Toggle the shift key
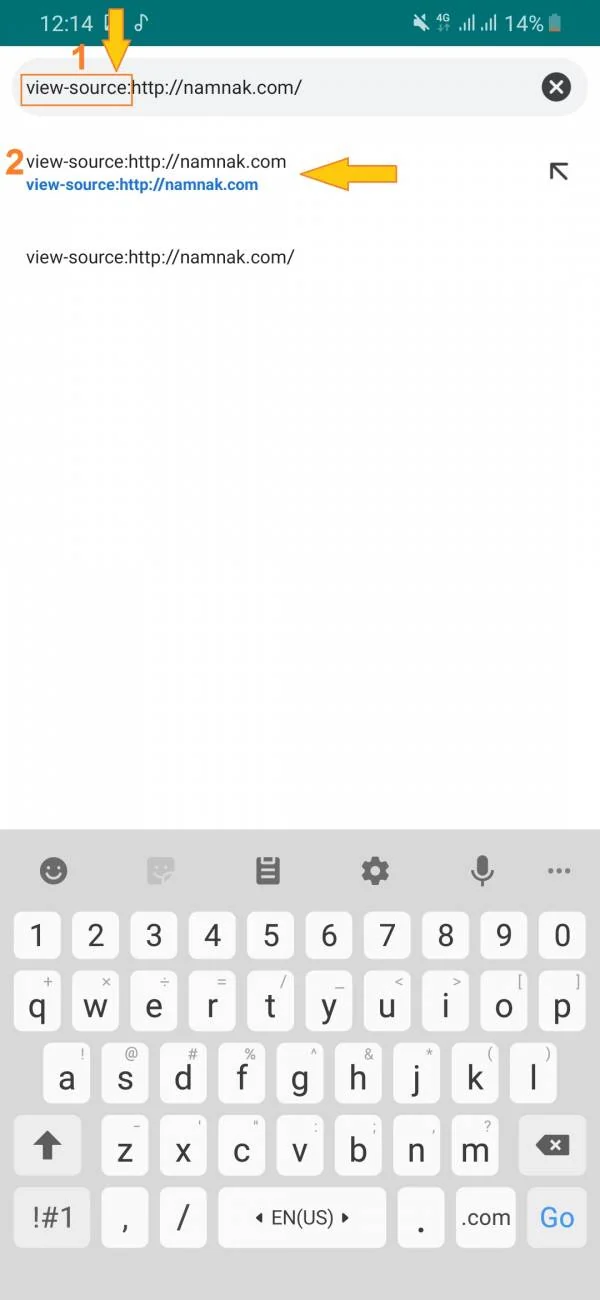This screenshot has height=1300, width=600. (47, 1146)
